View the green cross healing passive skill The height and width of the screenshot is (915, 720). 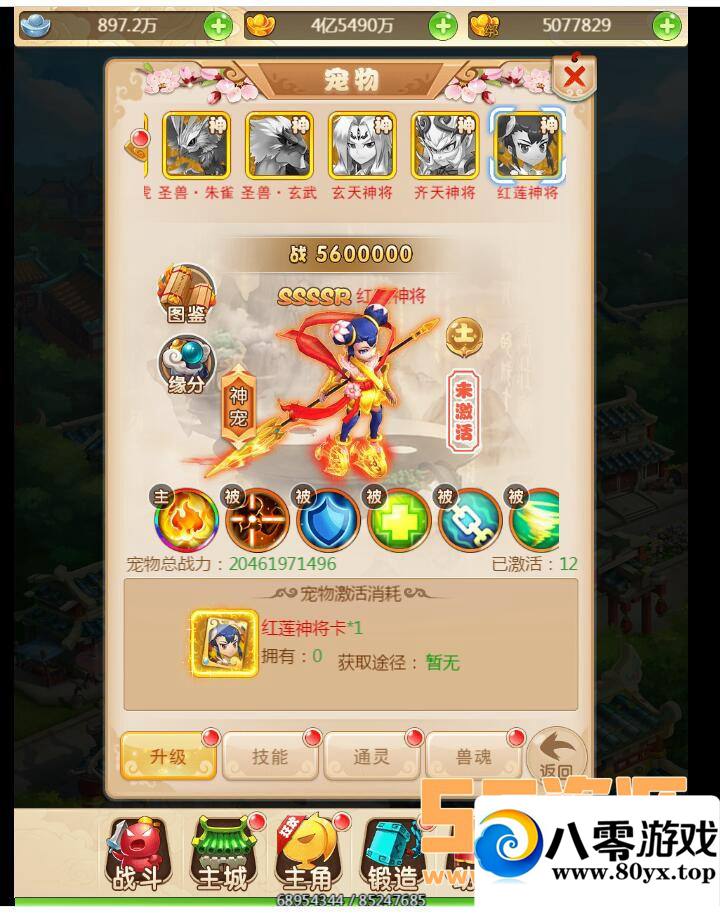point(399,520)
